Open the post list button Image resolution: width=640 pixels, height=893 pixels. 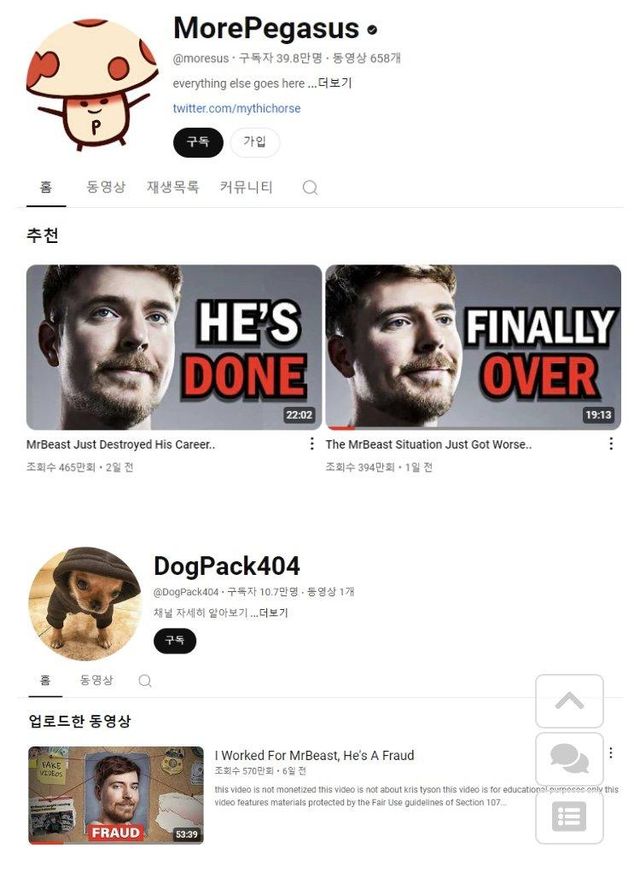(x=569, y=816)
